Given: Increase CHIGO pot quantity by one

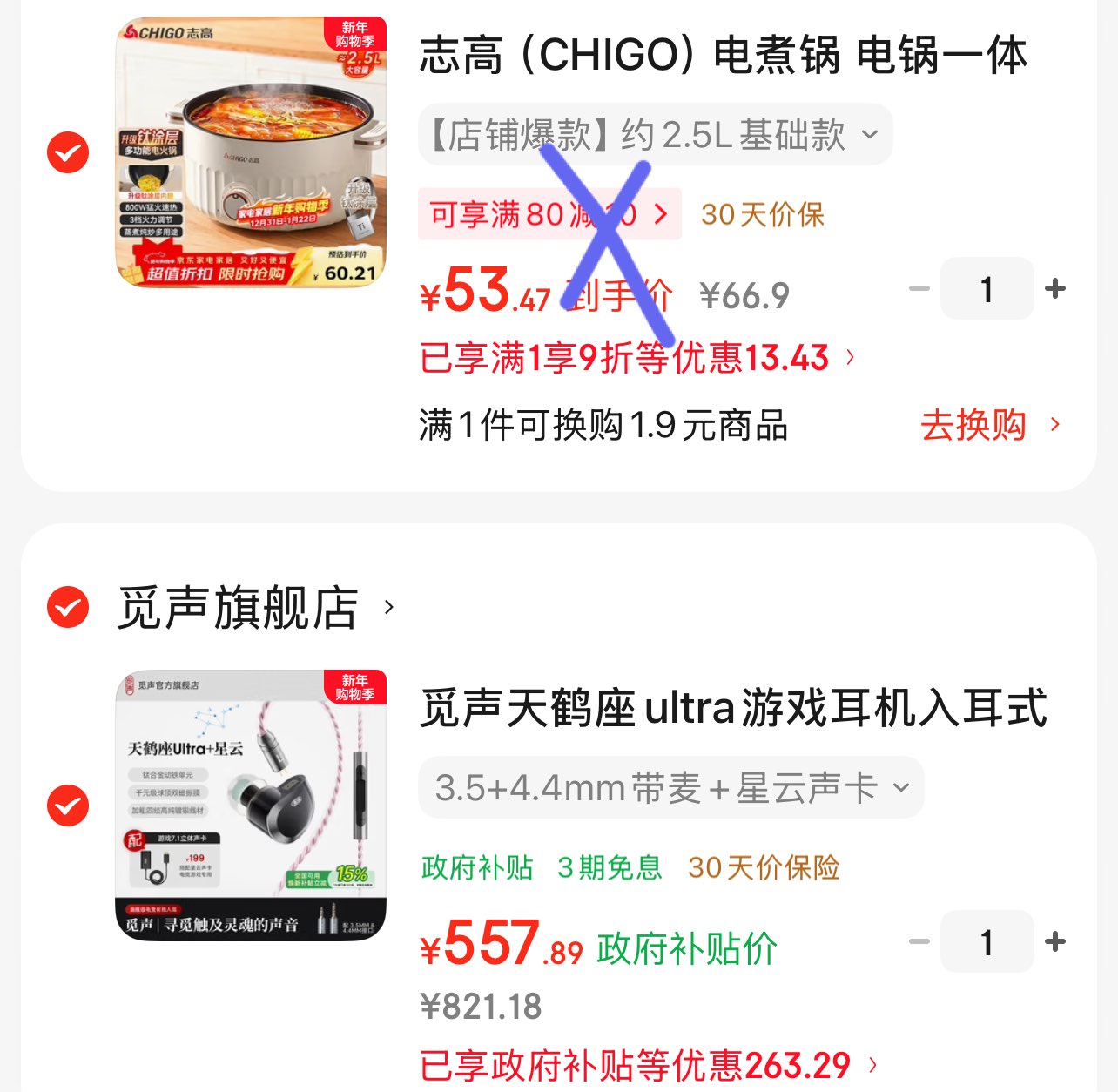Looking at the screenshot, I should pyautogui.click(x=1055, y=289).
